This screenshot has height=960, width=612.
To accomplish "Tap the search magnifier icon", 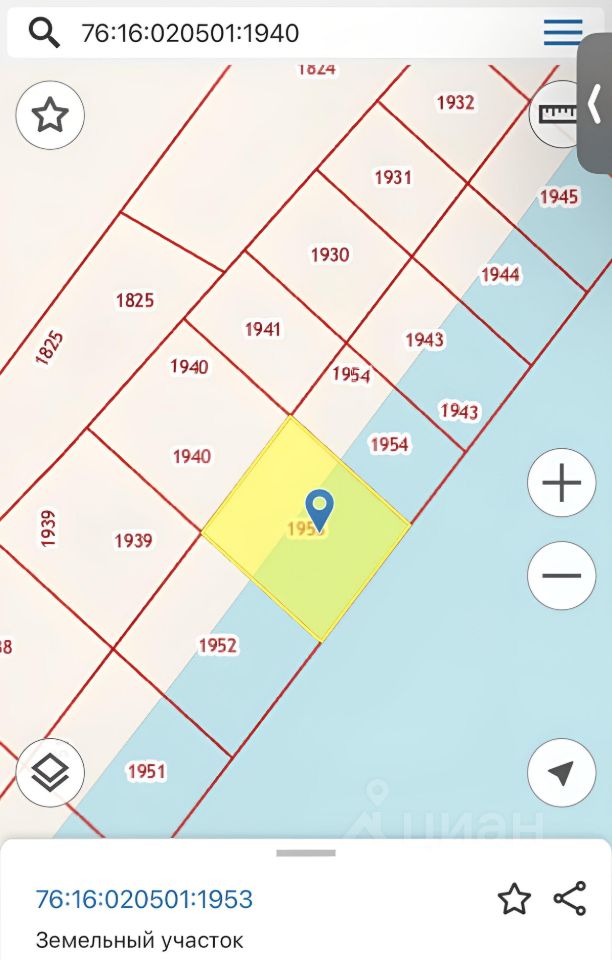I will (44, 33).
